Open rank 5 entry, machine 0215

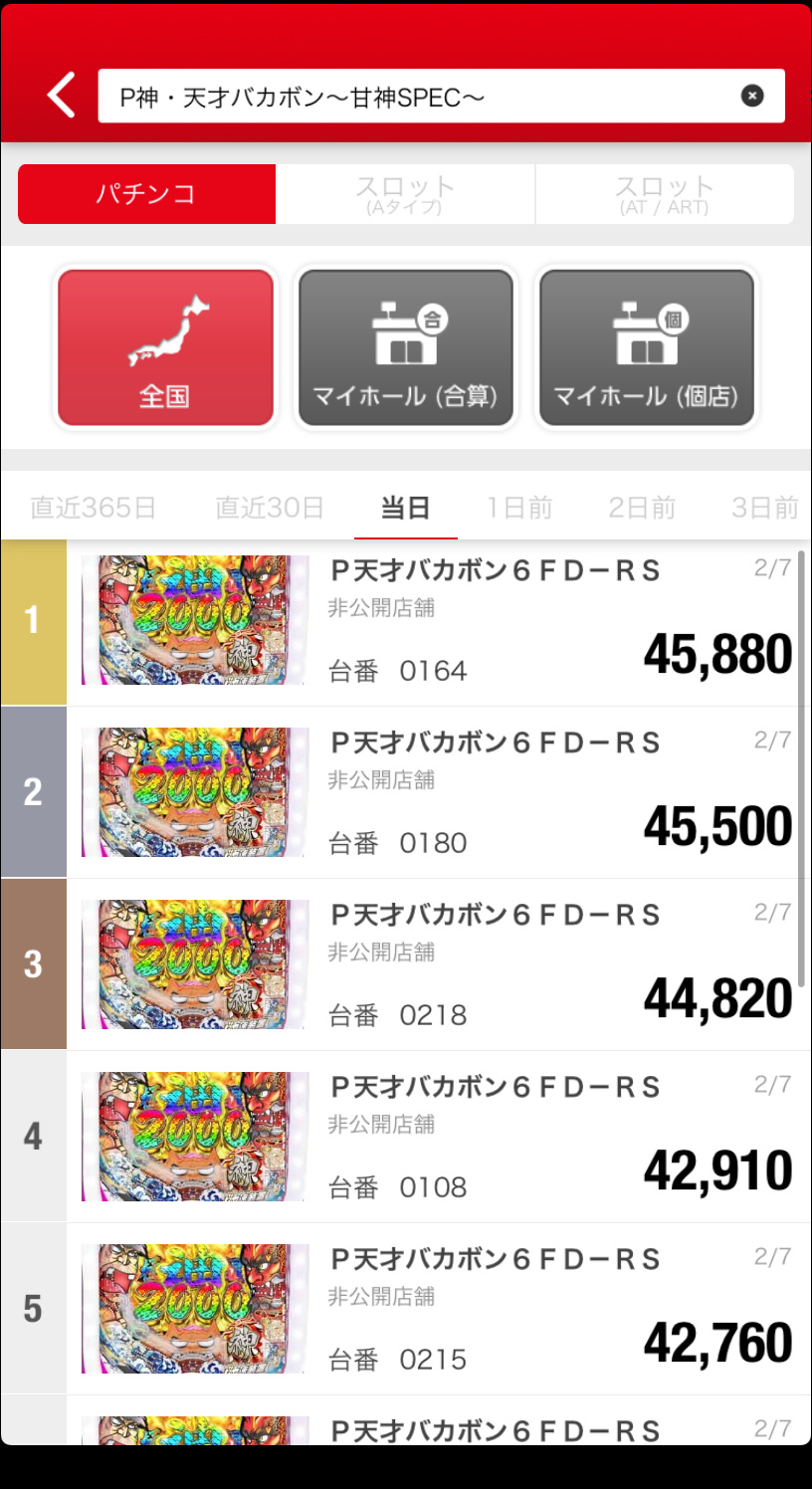click(406, 1309)
